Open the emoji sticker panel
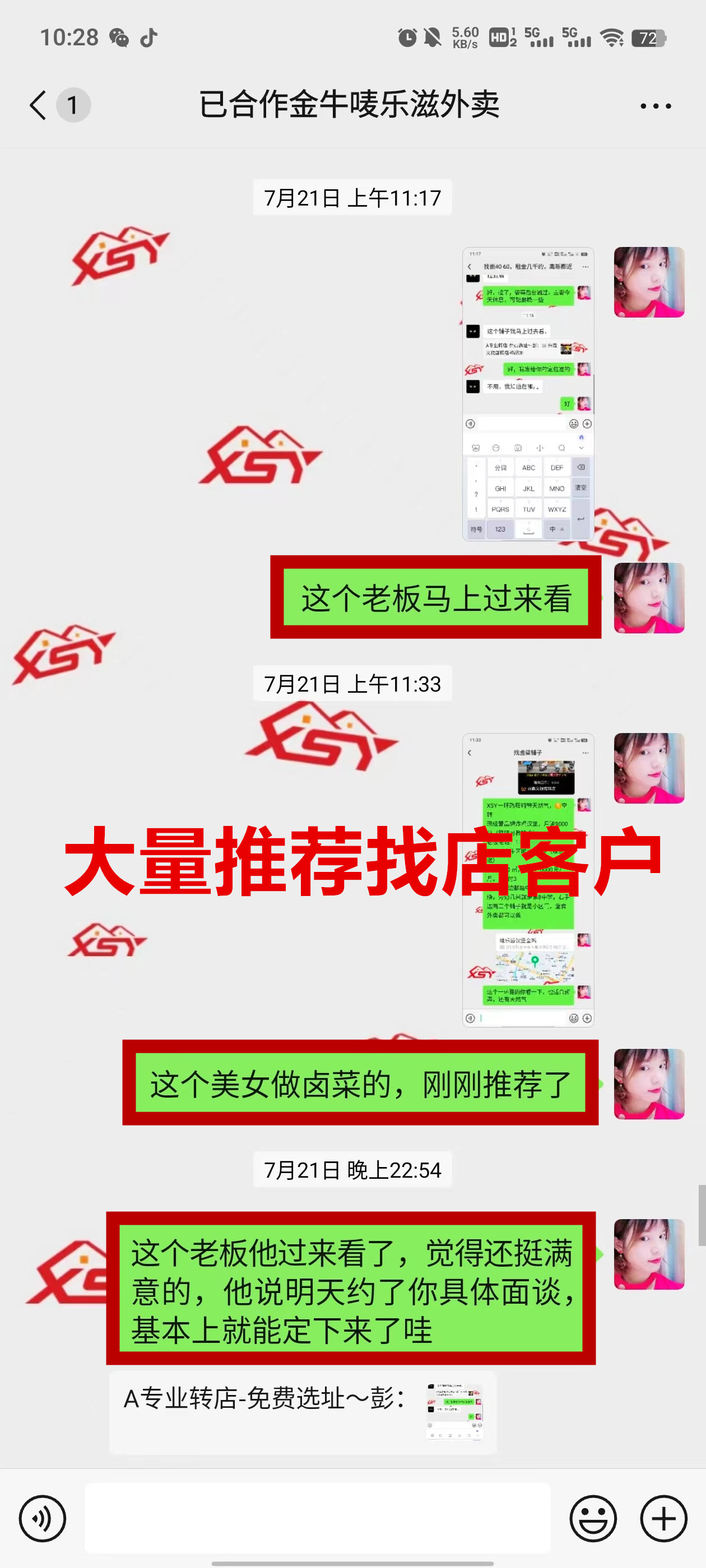Viewport: 706px width, 1568px height. 593,1518
